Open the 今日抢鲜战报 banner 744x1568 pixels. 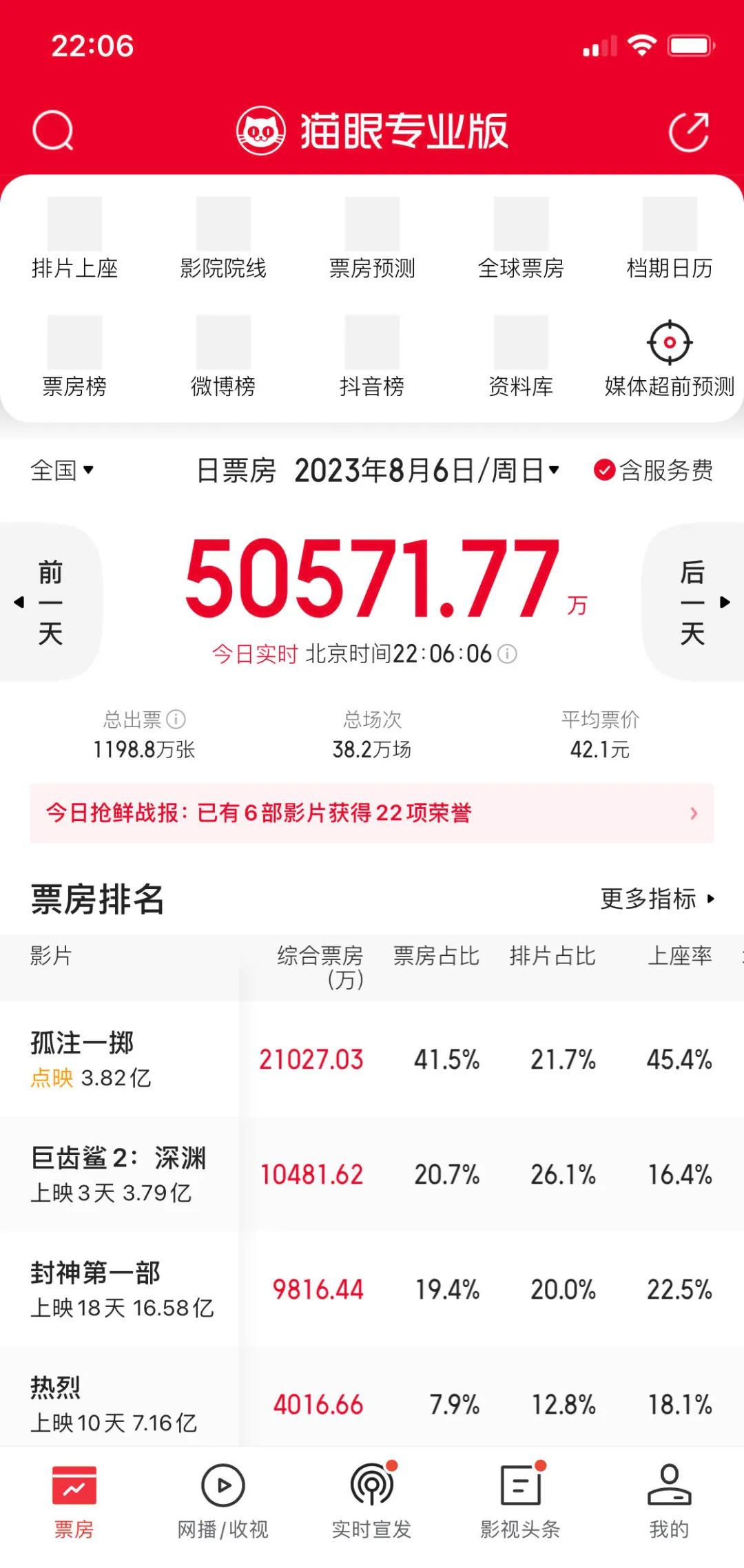click(x=372, y=813)
